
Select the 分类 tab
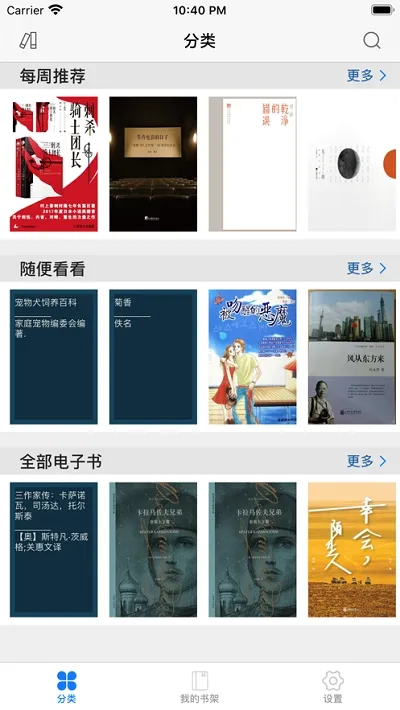(x=67, y=687)
